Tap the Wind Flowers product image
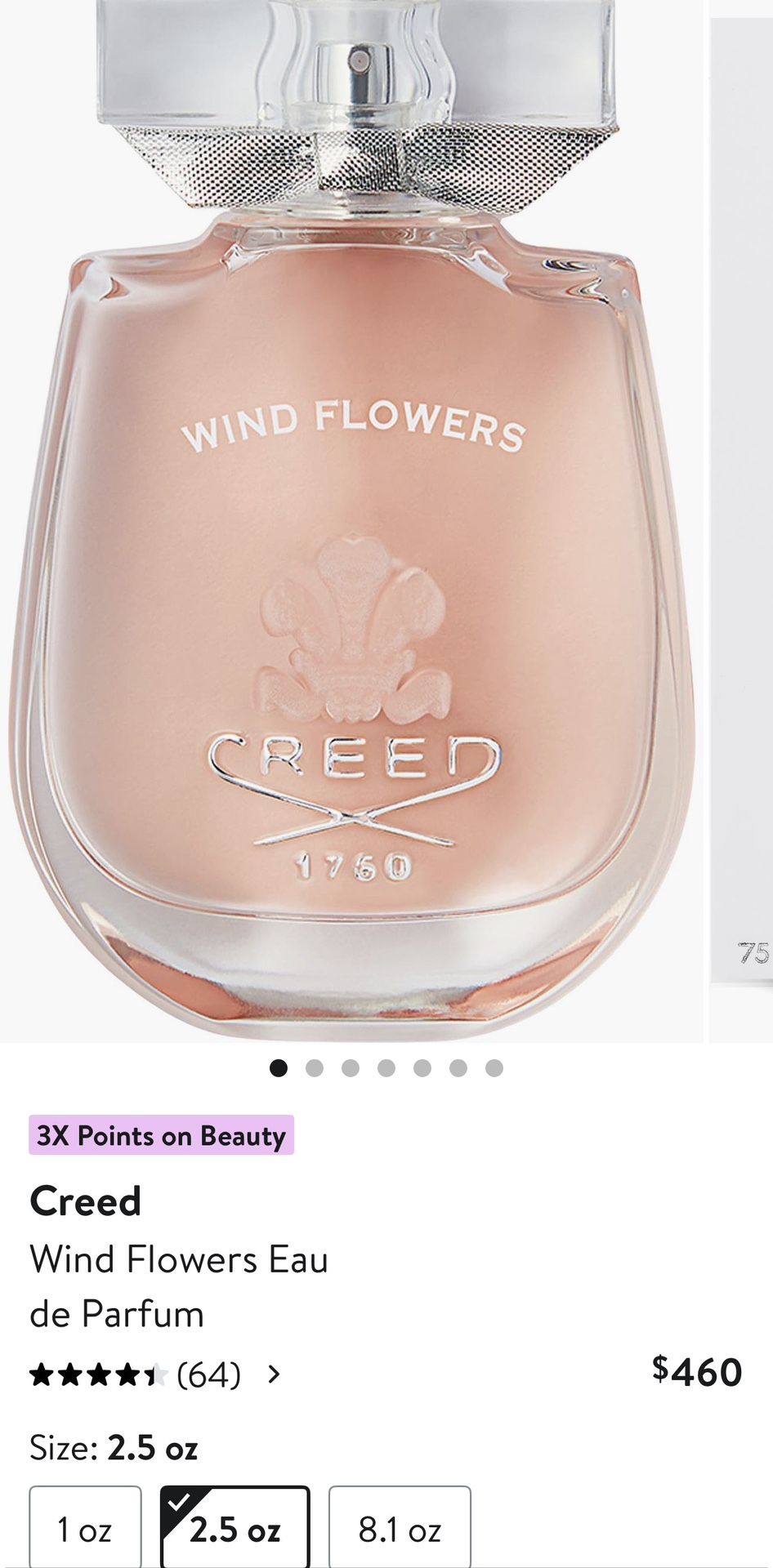This screenshot has width=773, height=1568. [351, 521]
